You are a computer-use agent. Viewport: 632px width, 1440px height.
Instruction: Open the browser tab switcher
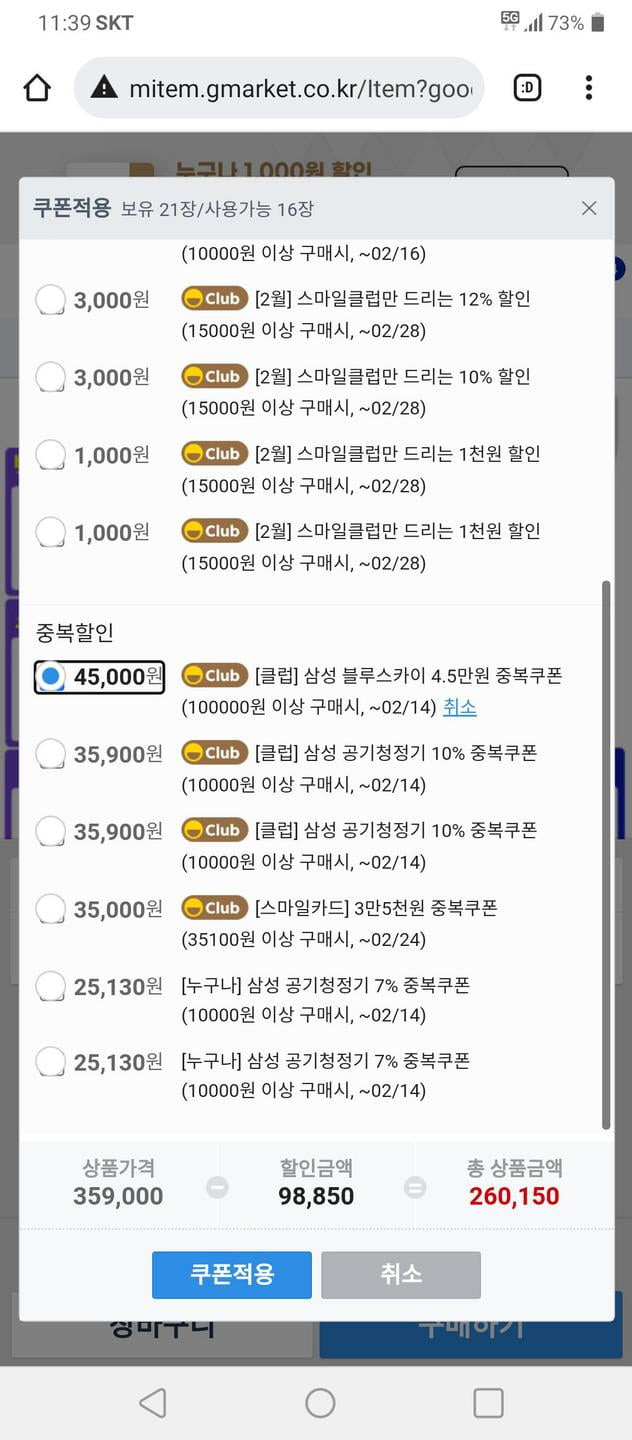point(527,88)
